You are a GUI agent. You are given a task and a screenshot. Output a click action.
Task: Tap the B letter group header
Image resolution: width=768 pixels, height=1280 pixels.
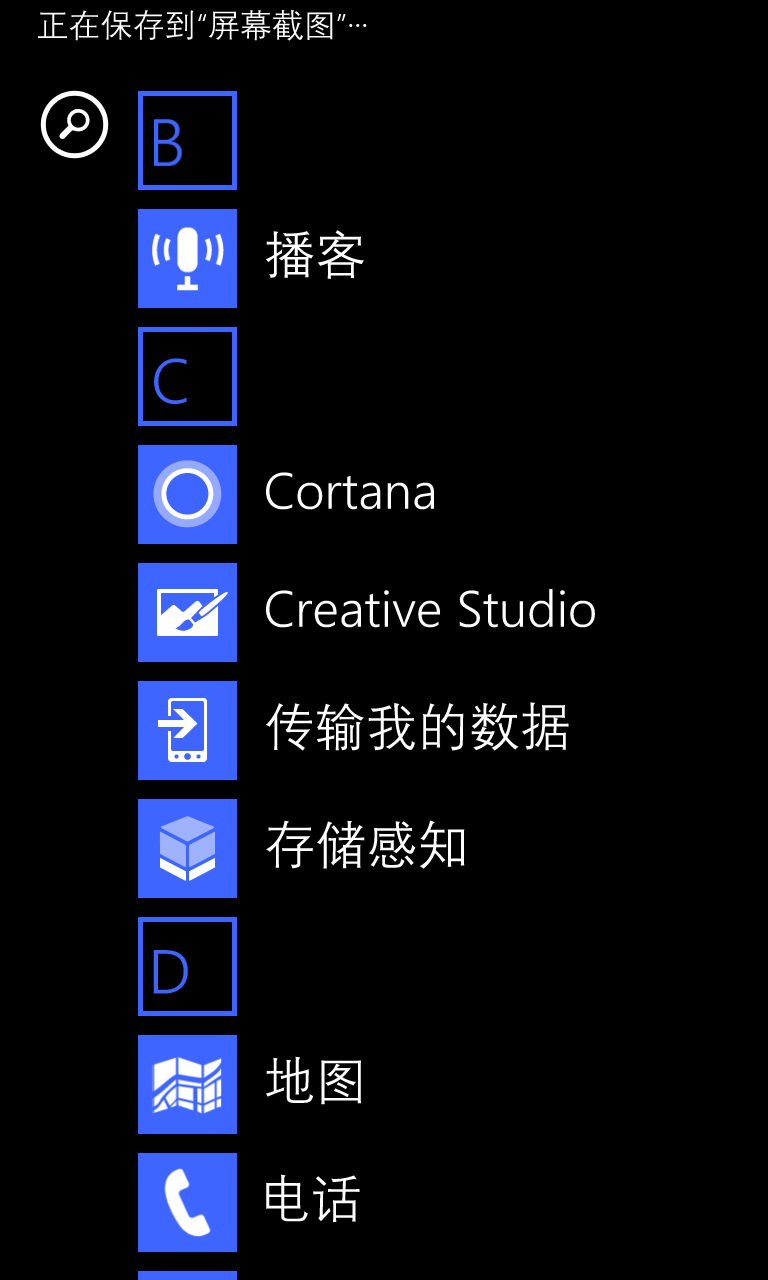pyautogui.click(x=187, y=140)
